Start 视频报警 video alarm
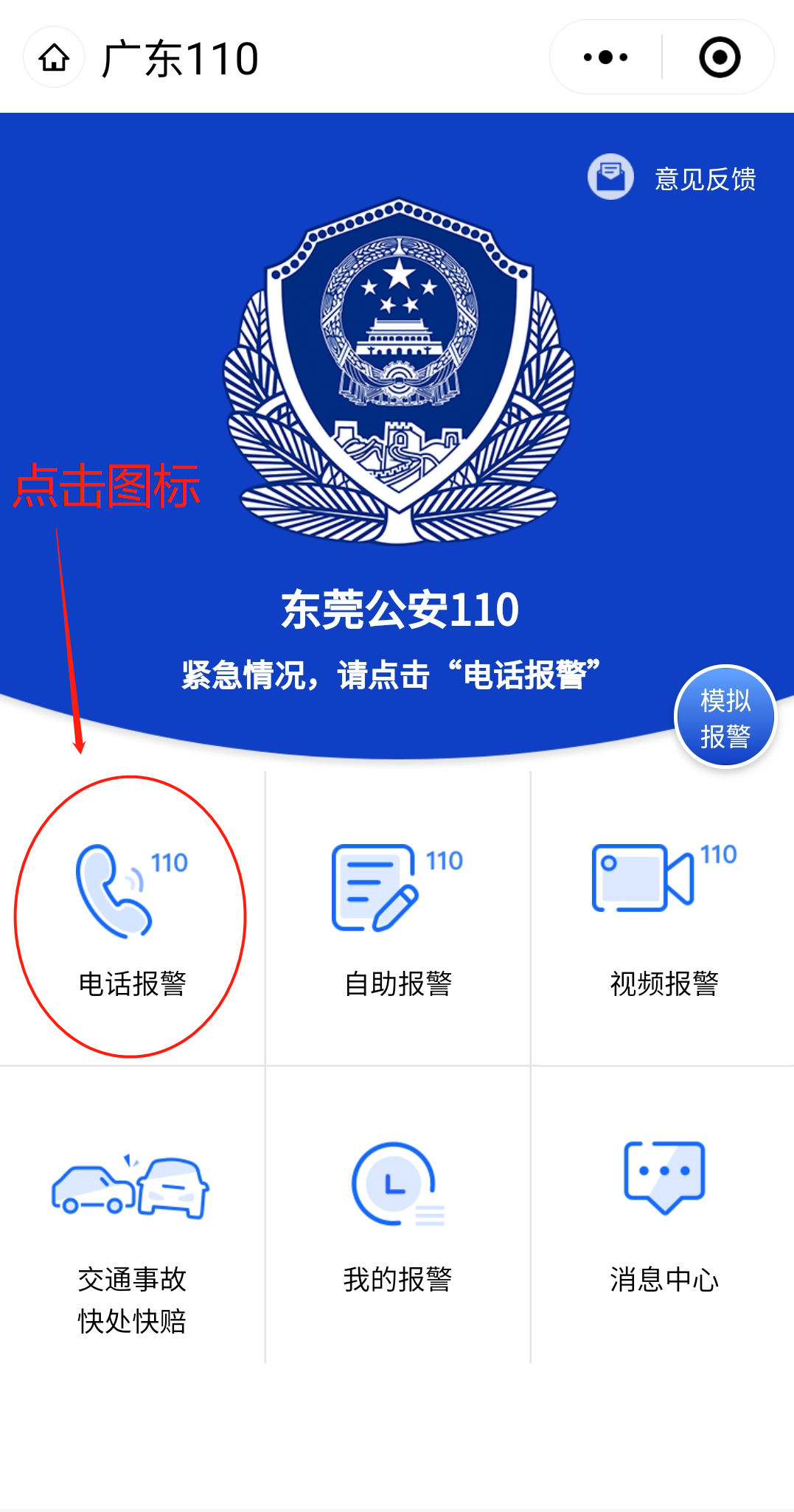 [x=663, y=918]
